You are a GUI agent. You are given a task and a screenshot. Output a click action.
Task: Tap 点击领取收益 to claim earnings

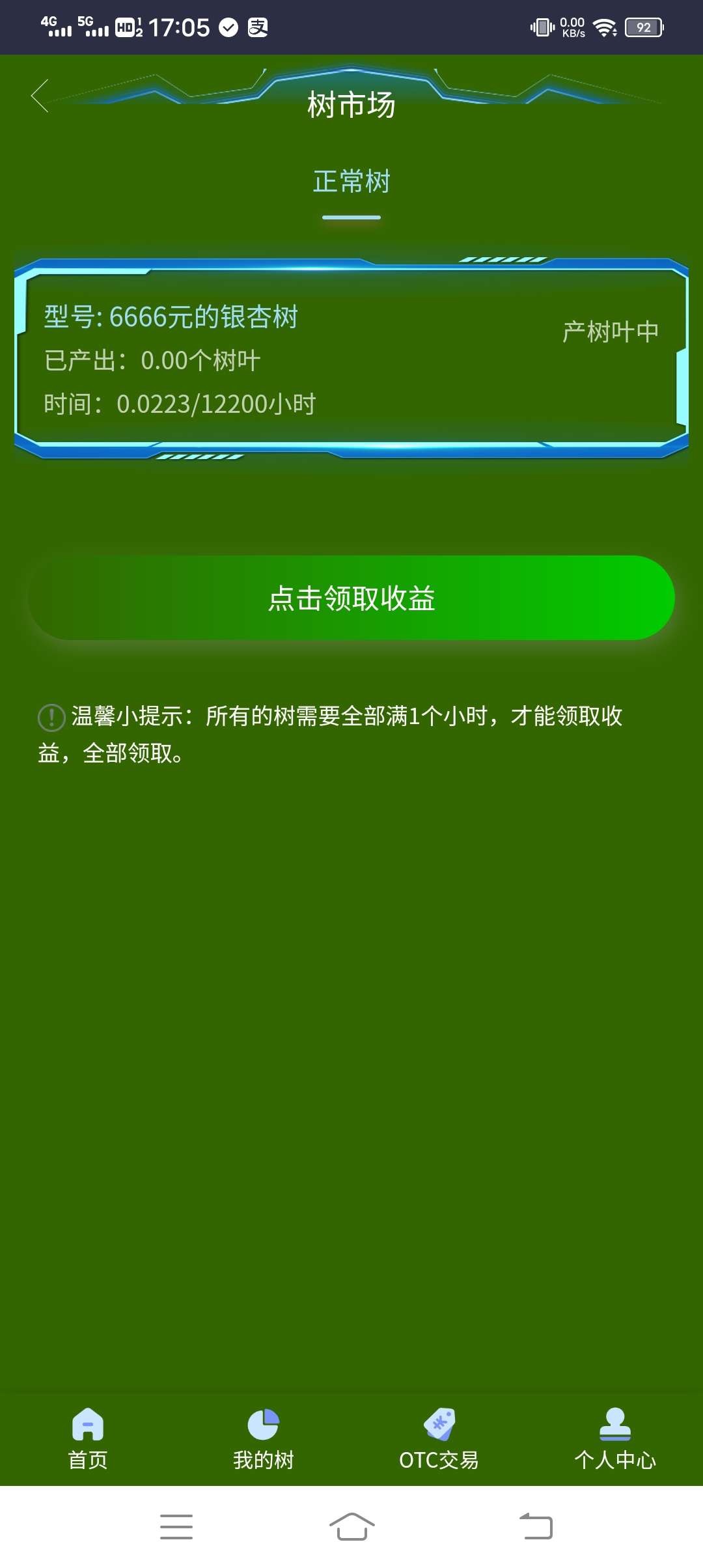coord(351,598)
